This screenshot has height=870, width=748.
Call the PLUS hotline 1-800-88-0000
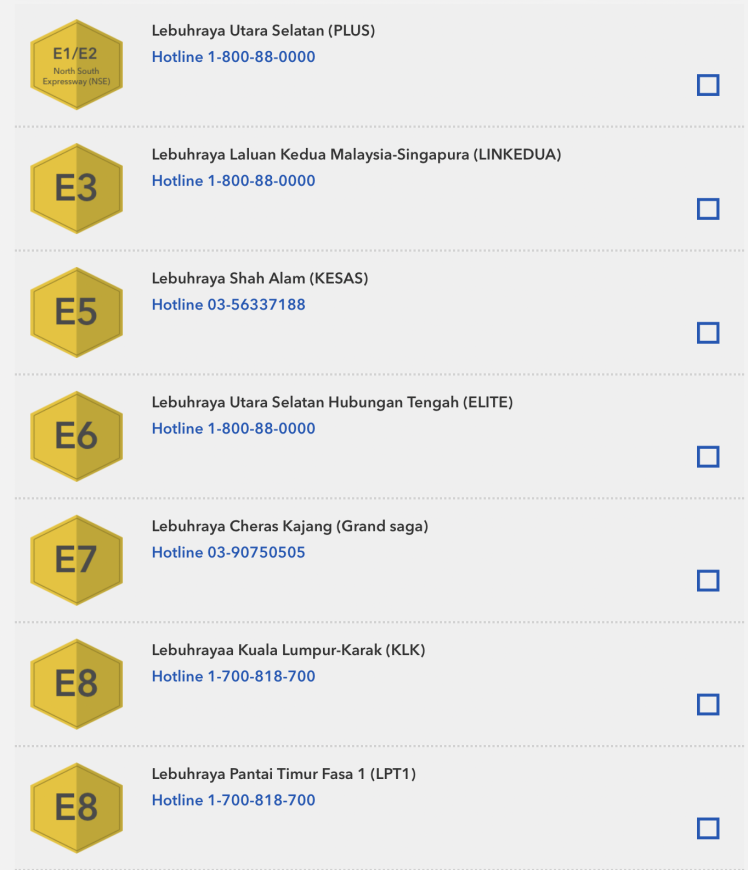(233, 57)
